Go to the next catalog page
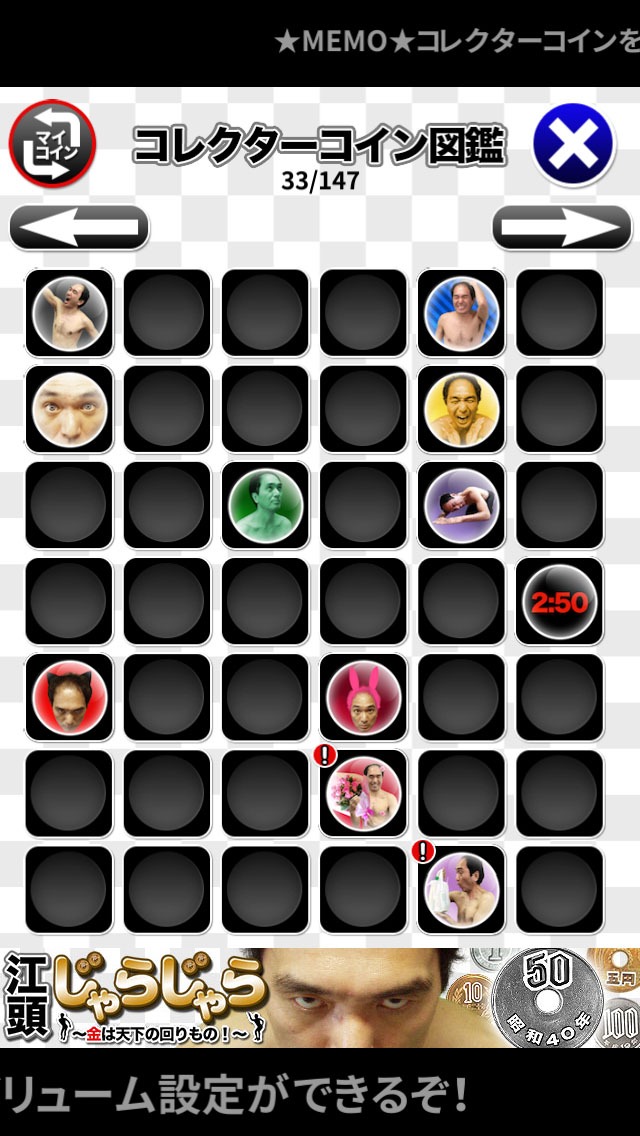 click(561, 228)
